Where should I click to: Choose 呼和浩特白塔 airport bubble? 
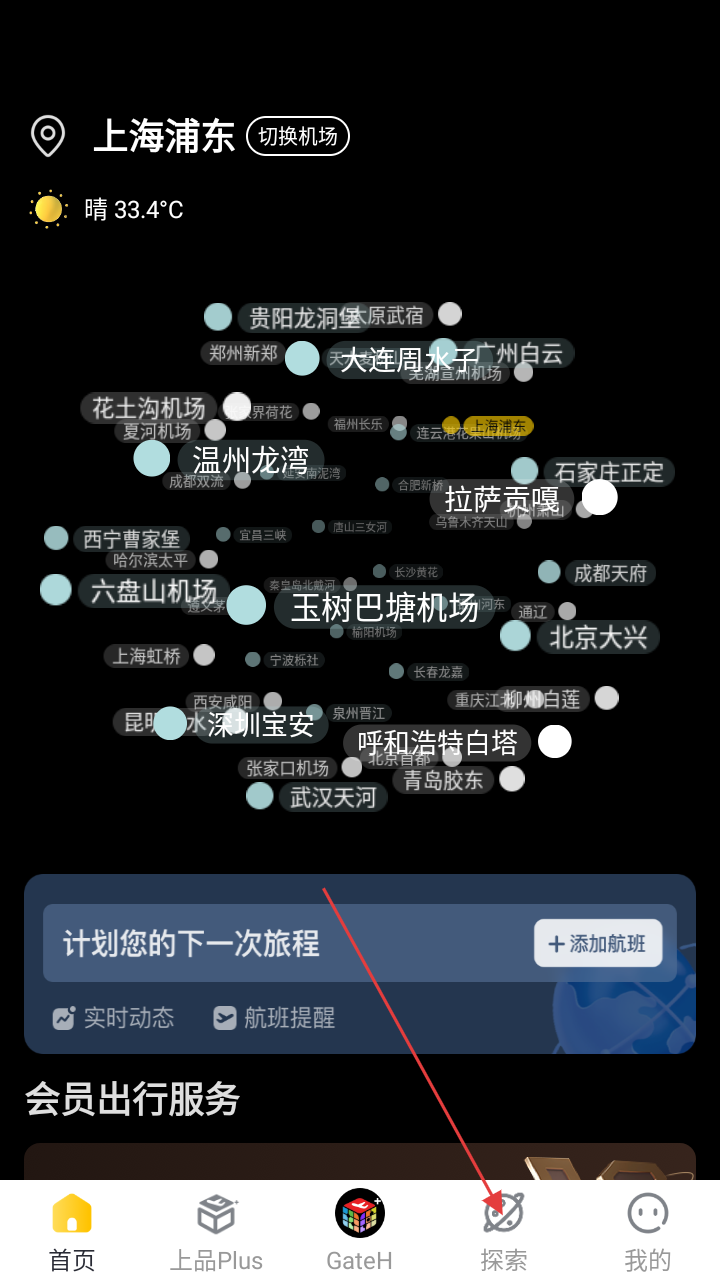click(438, 742)
